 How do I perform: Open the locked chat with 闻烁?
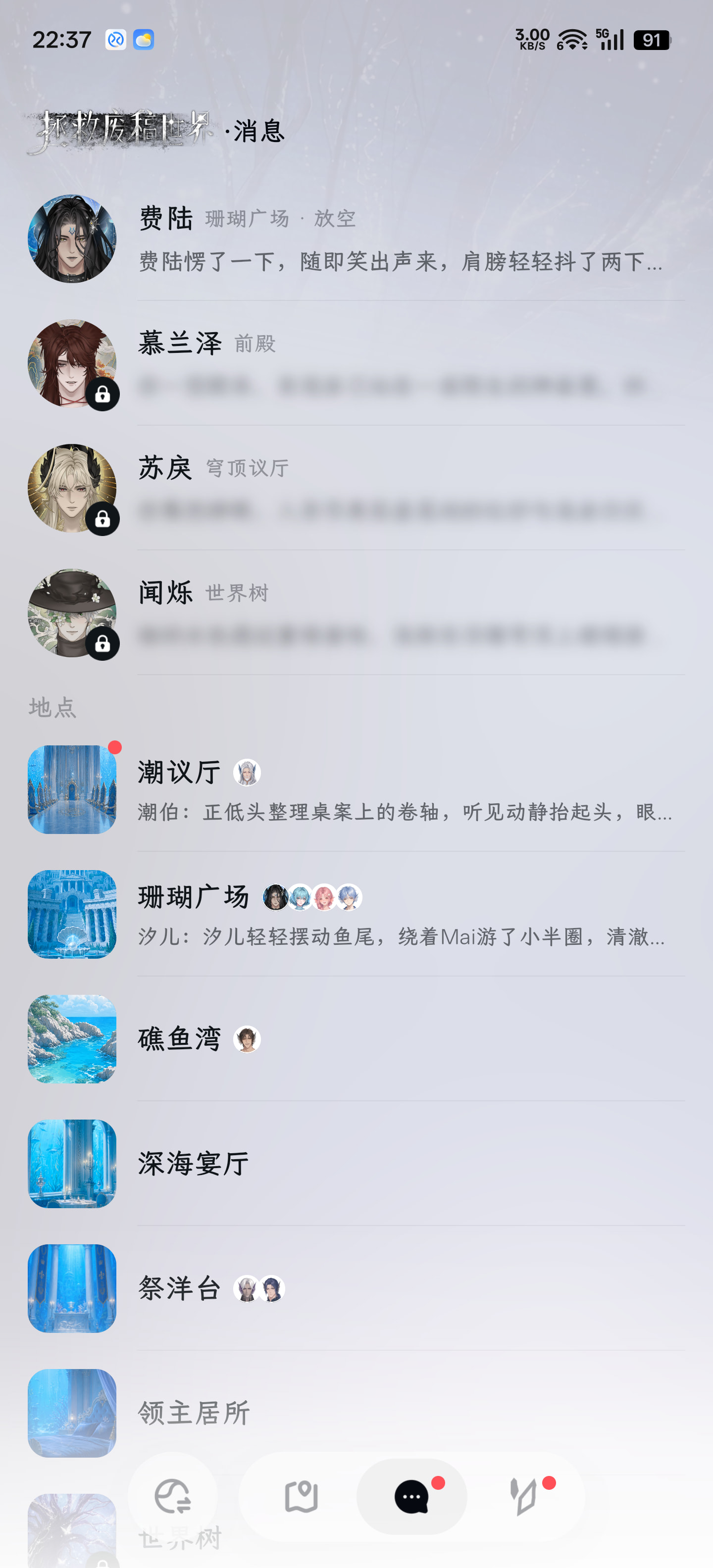[356, 613]
